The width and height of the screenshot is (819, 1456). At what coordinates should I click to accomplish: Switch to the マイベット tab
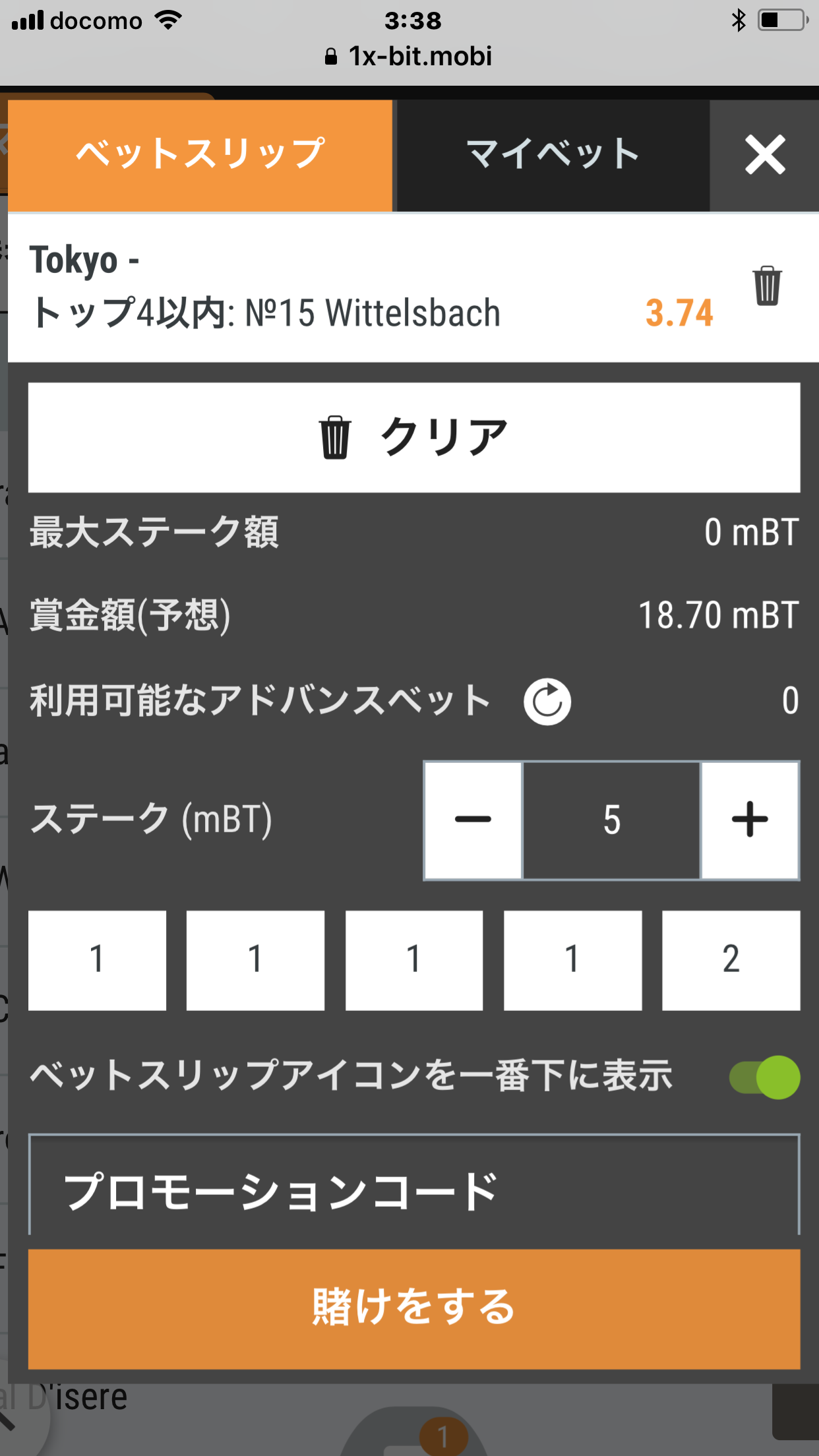pyautogui.click(x=553, y=156)
